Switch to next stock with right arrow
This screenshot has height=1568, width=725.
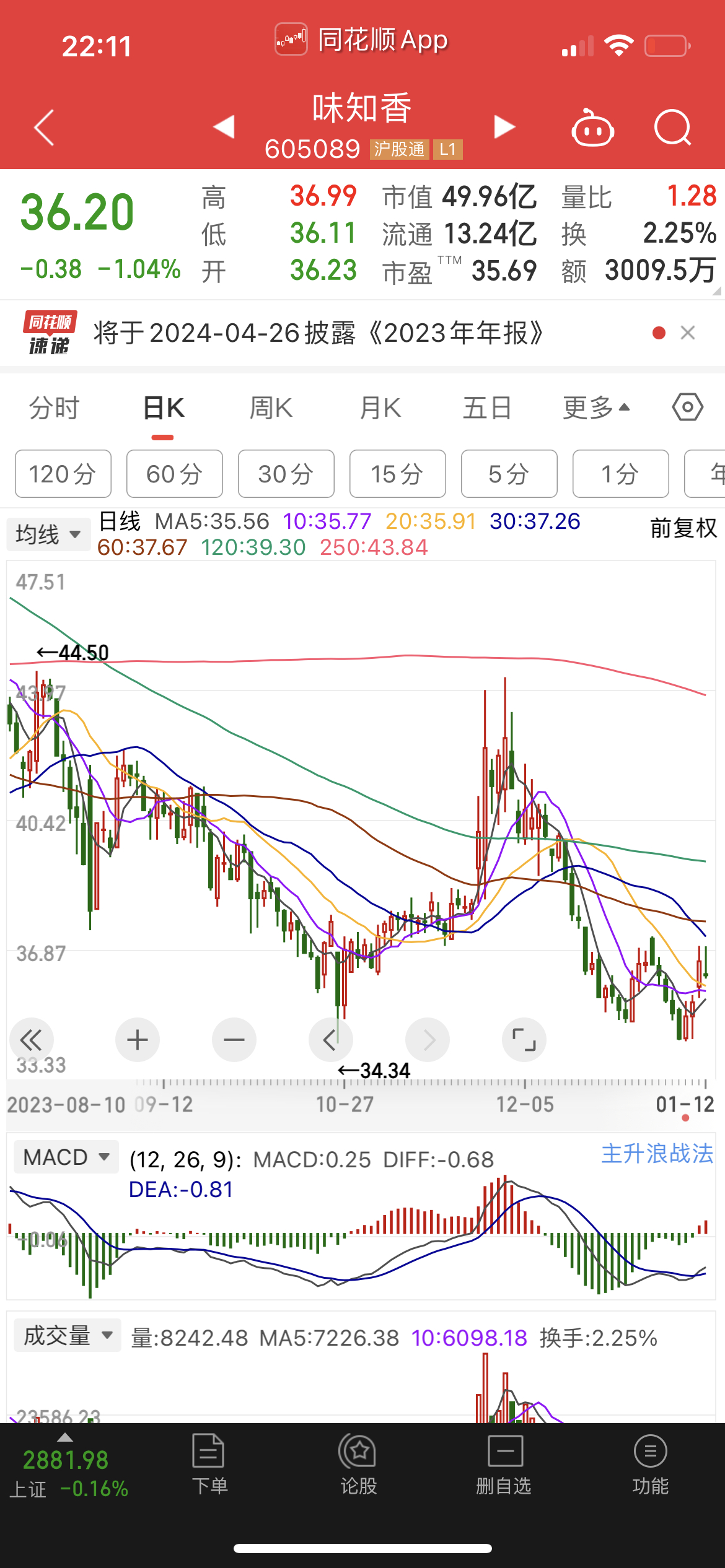(x=504, y=126)
